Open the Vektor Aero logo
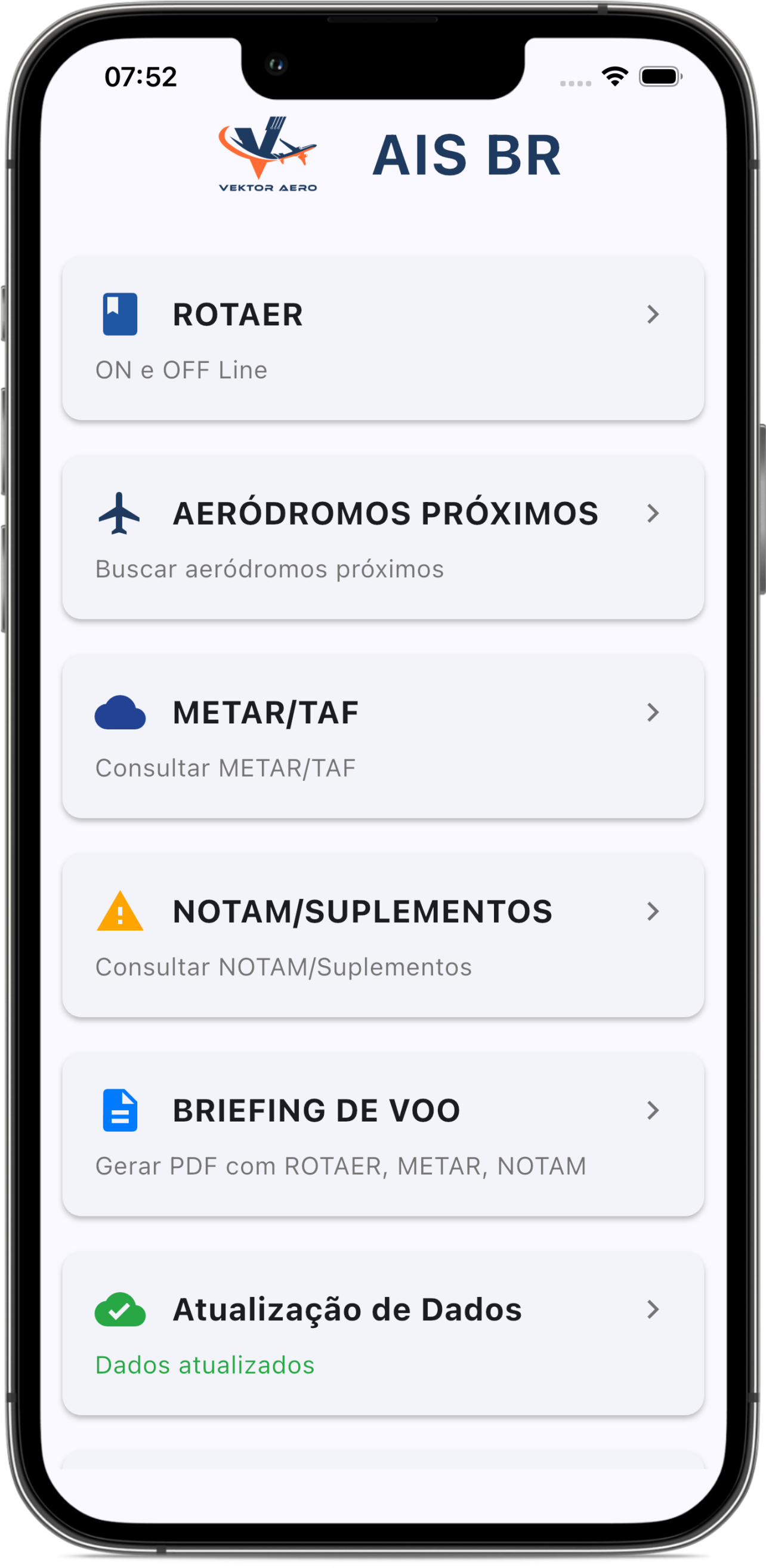The image size is (766, 1568). pos(268,152)
